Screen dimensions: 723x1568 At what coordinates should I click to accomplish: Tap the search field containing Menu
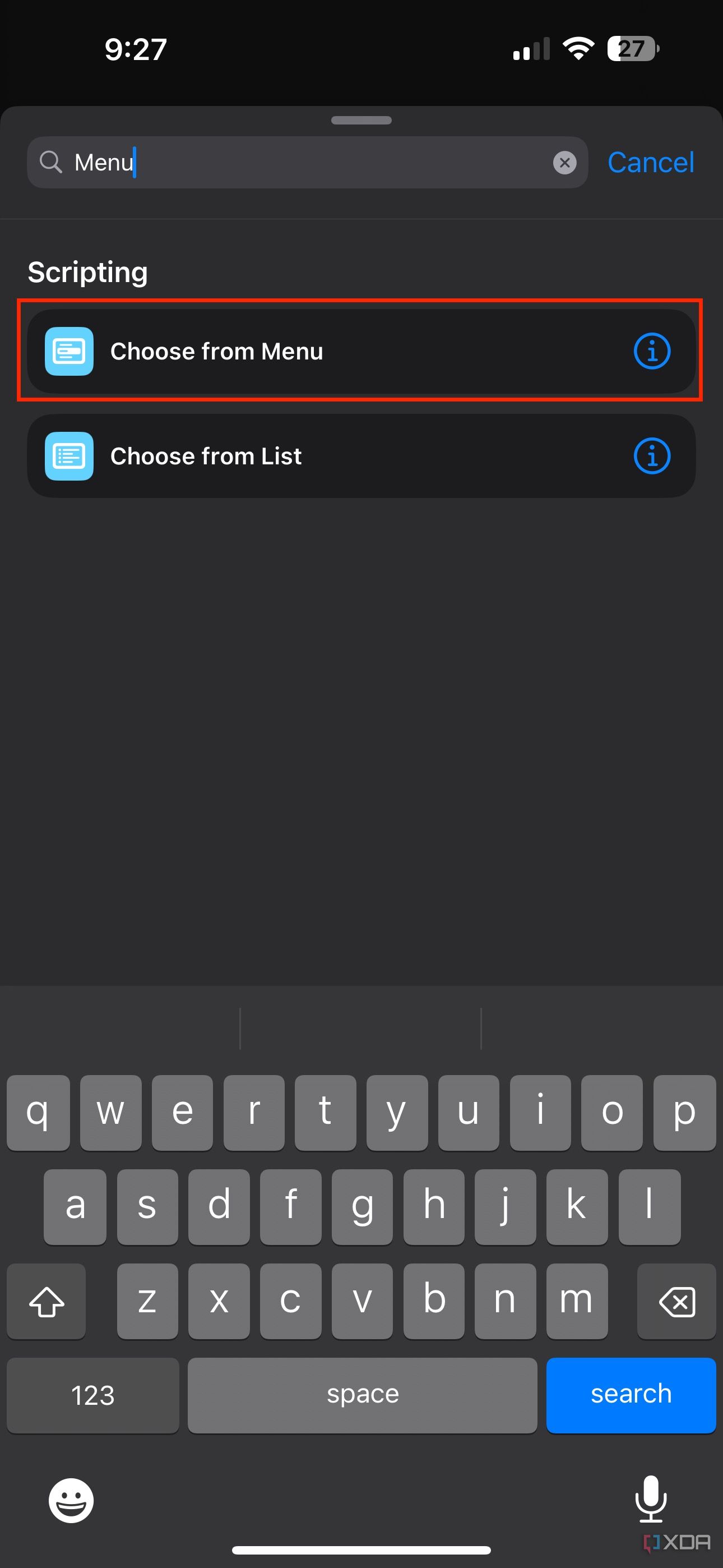(307, 163)
